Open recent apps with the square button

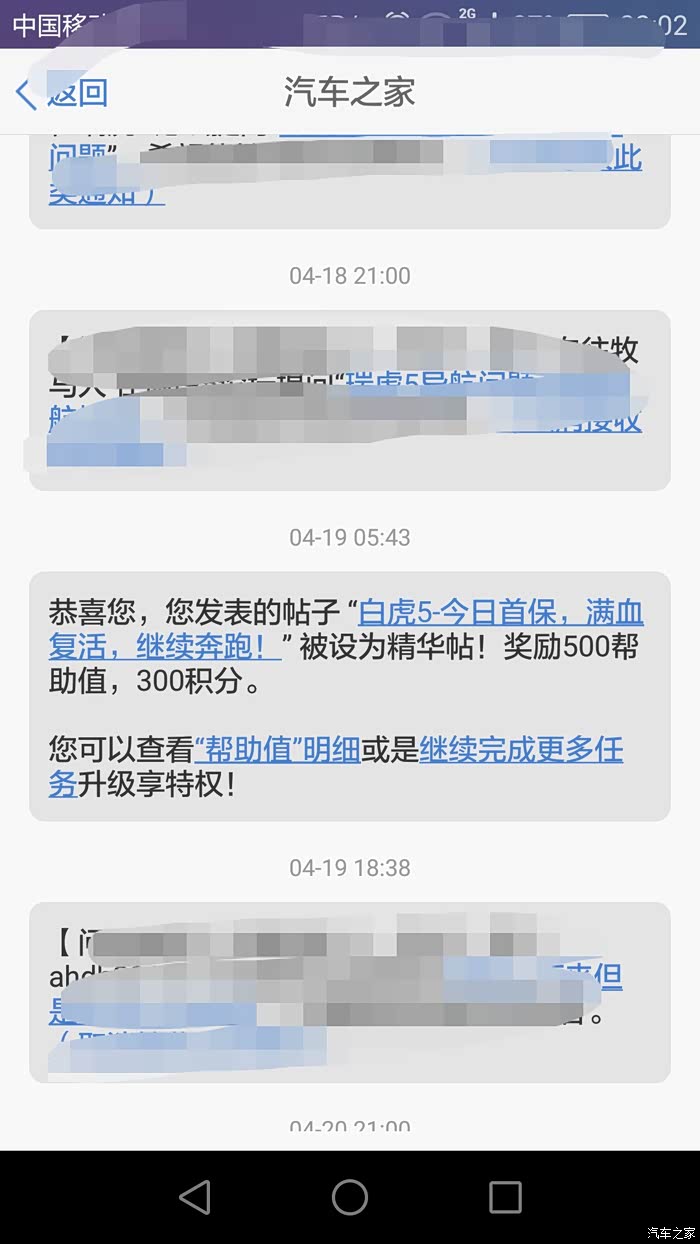[x=505, y=1197]
